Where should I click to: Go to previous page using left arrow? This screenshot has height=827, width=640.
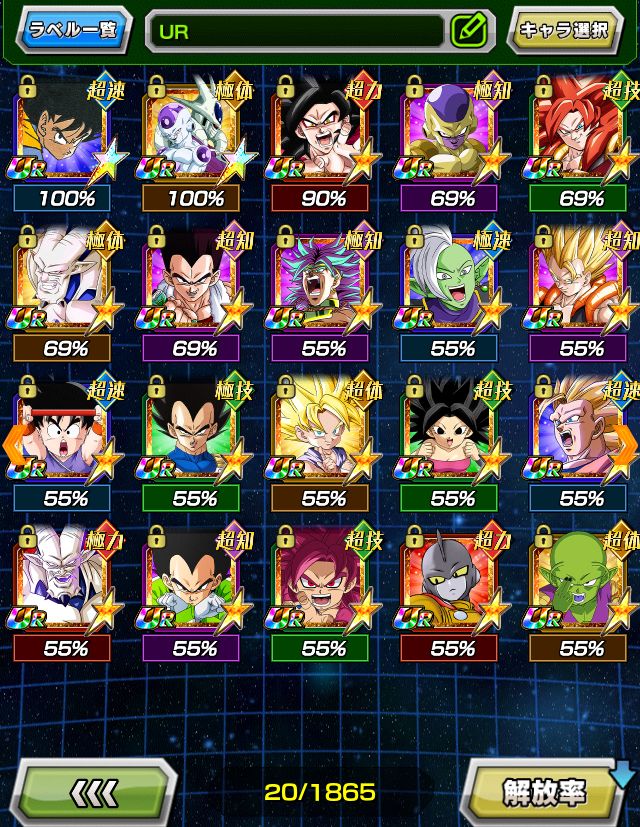14,440
